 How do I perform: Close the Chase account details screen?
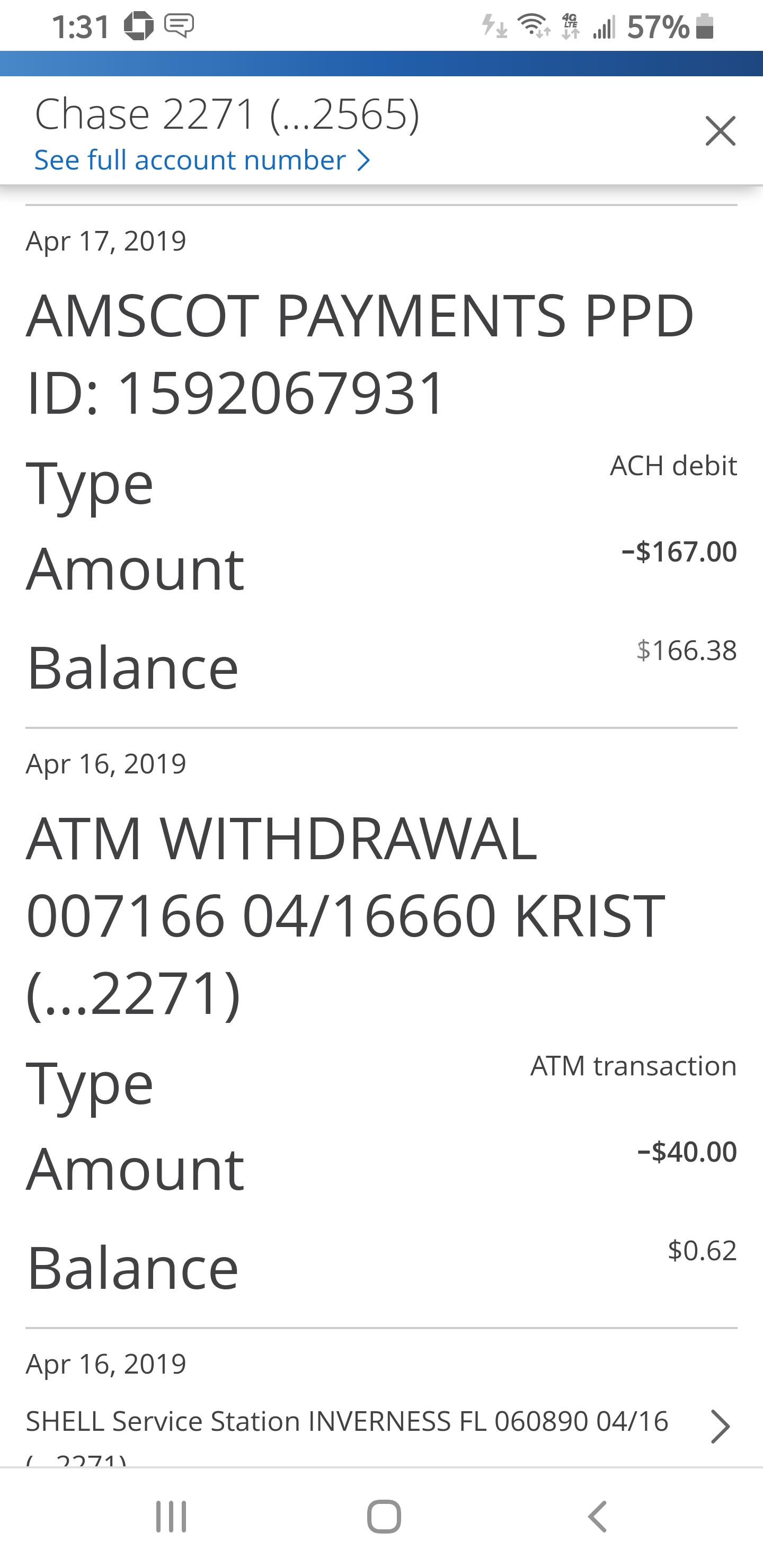[720, 131]
